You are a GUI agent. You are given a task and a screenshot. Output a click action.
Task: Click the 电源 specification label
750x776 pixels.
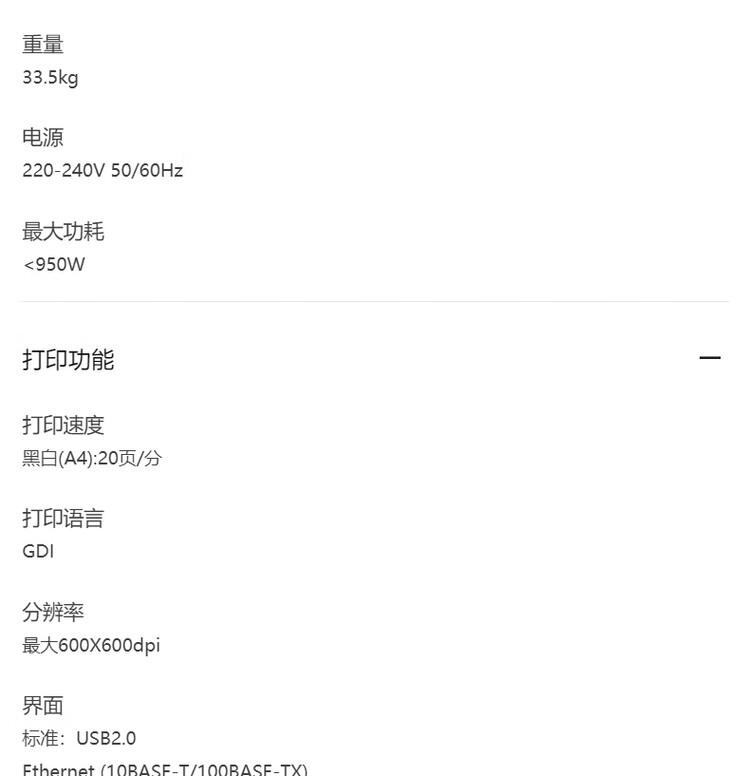[x=43, y=137]
